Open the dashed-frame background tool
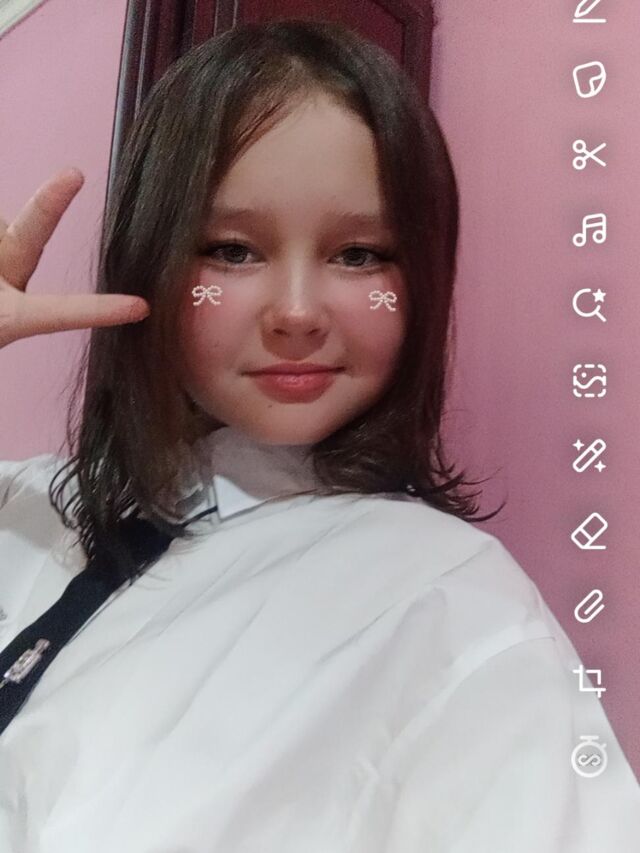Image resolution: width=640 pixels, height=853 pixels. 589,380
